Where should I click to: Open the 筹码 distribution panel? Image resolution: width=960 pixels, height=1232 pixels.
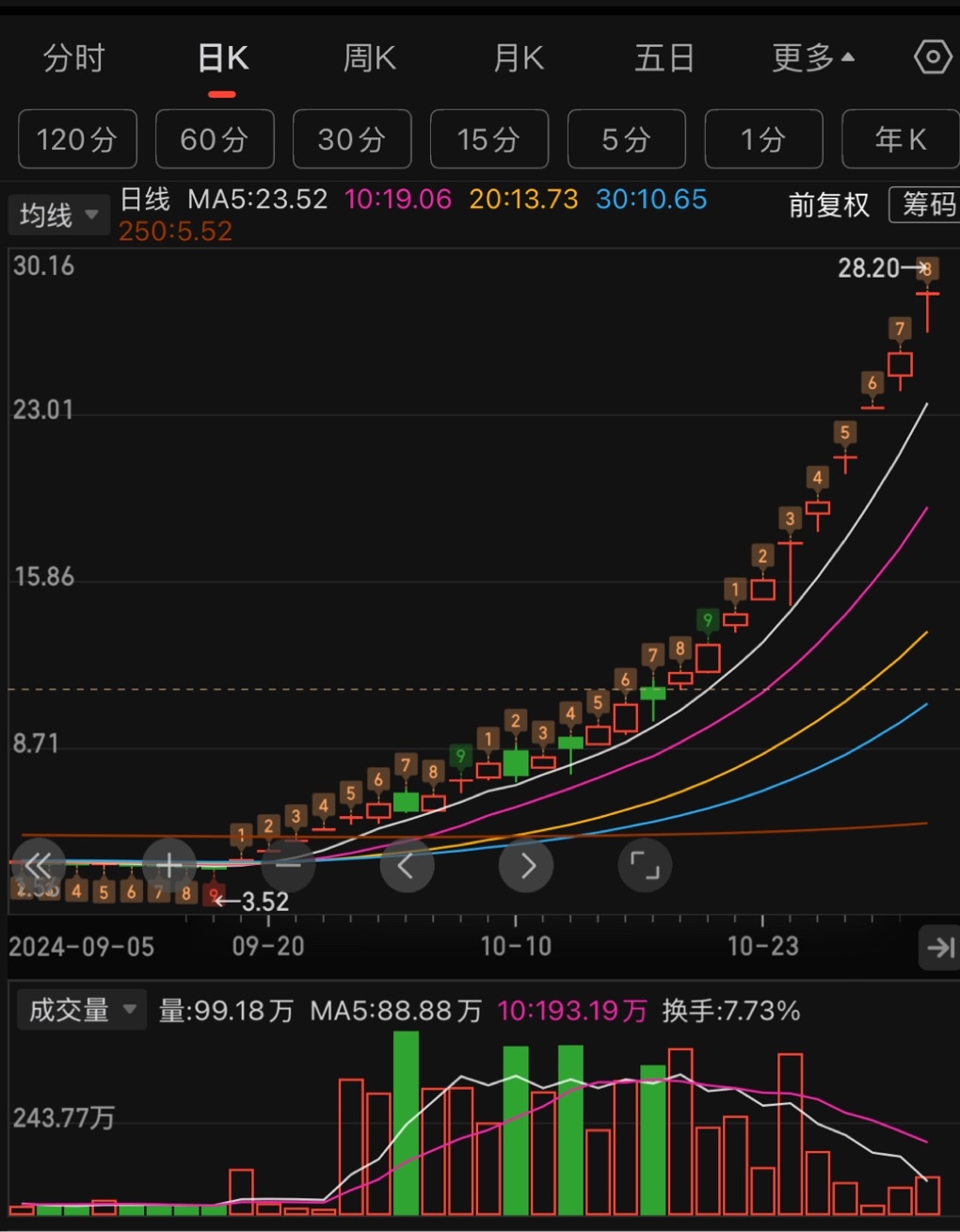click(x=927, y=205)
